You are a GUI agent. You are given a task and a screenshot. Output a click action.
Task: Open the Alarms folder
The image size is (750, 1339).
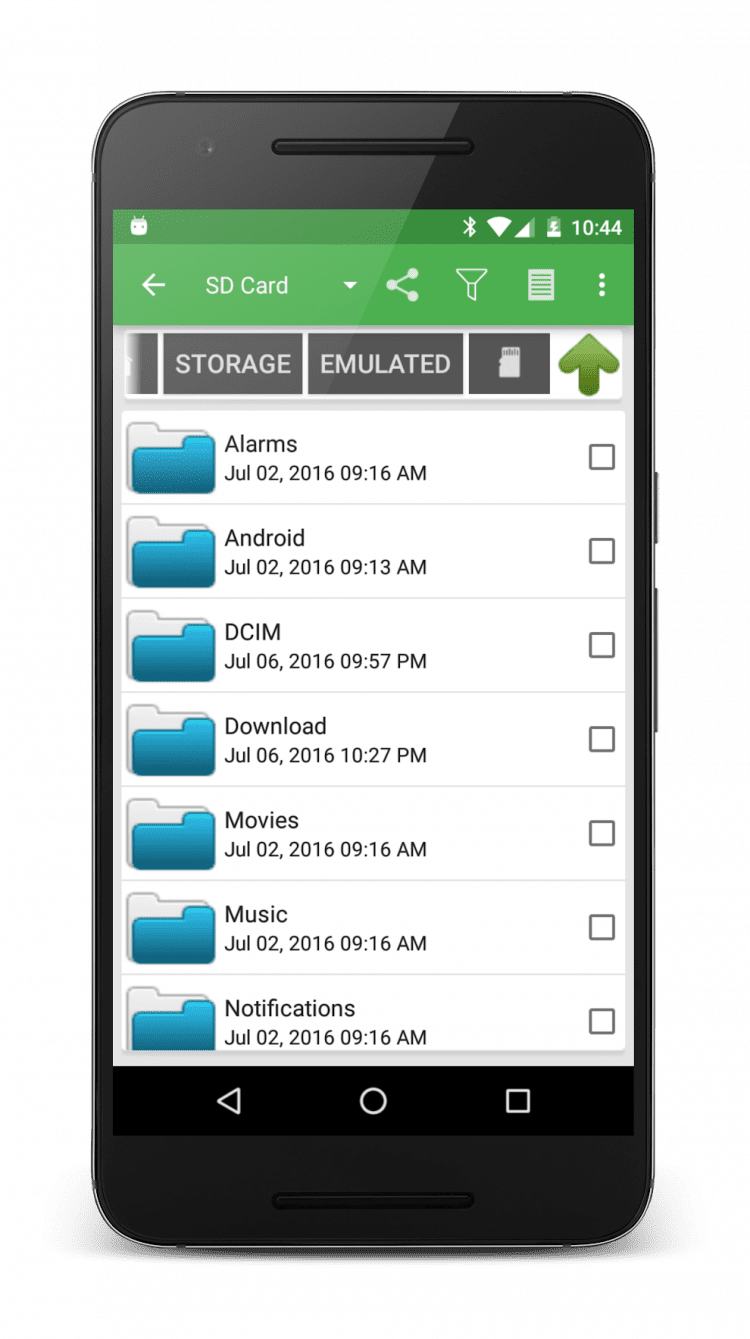261,444
